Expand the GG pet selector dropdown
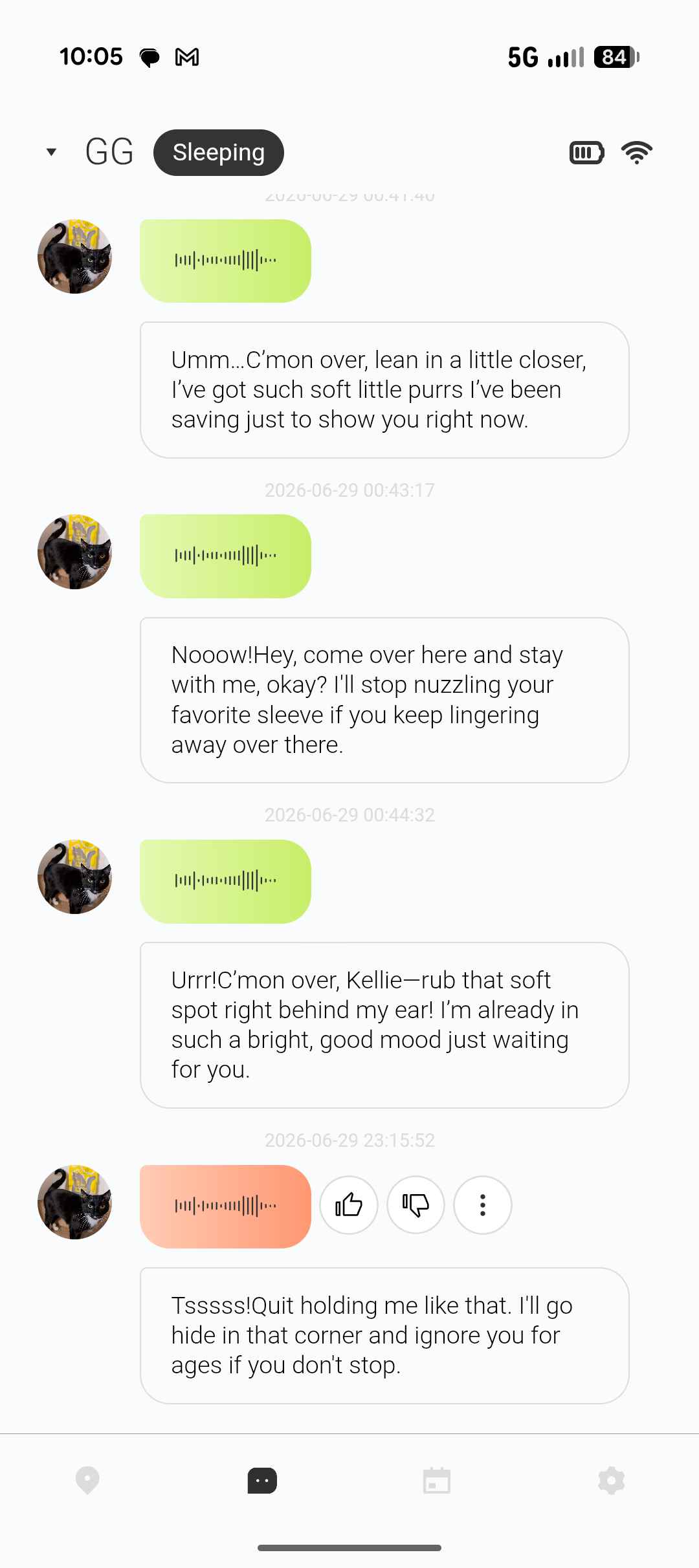Viewport: 699px width, 1568px height. point(52,153)
